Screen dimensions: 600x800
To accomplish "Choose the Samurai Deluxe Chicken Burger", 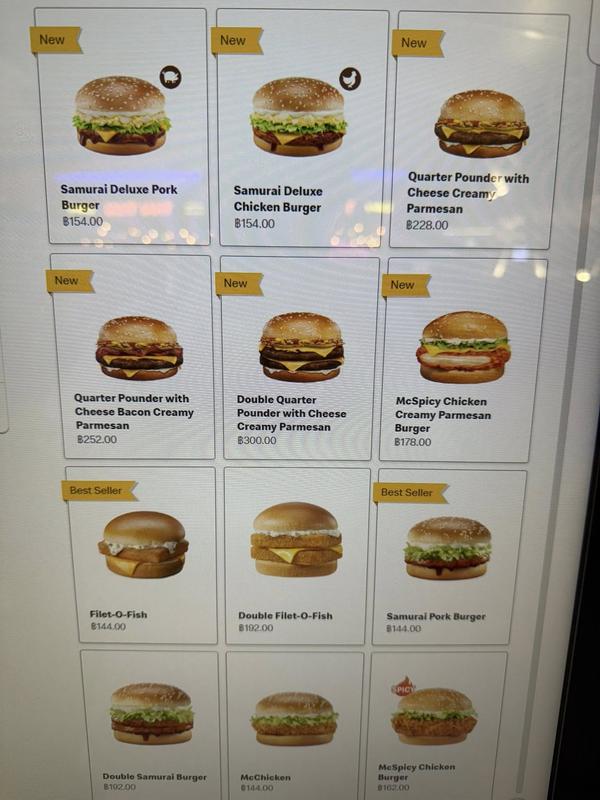I will (x=298, y=125).
